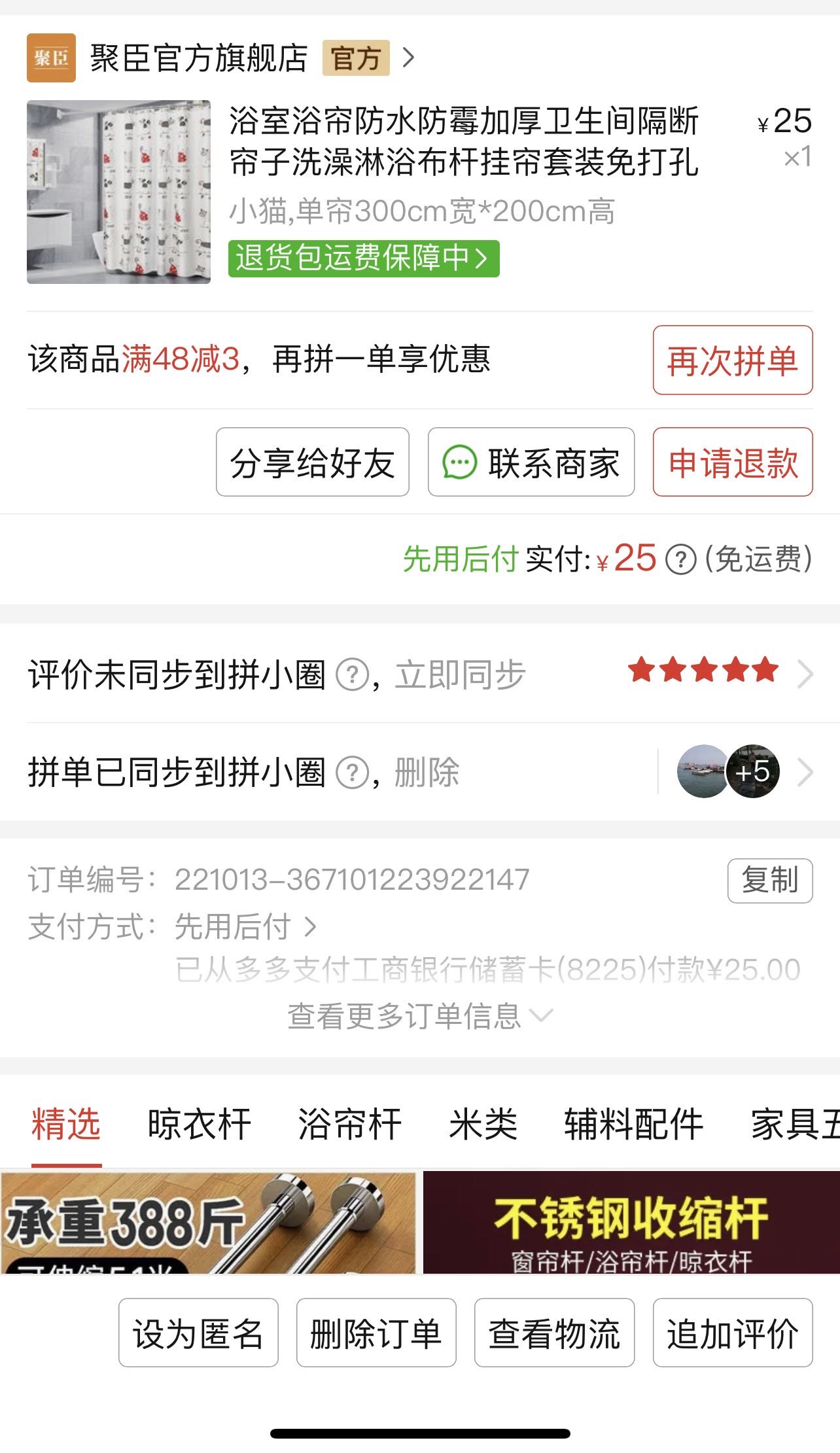The image size is (840, 1453).
Task: Tap the 查看物流 button
Action: click(555, 1335)
